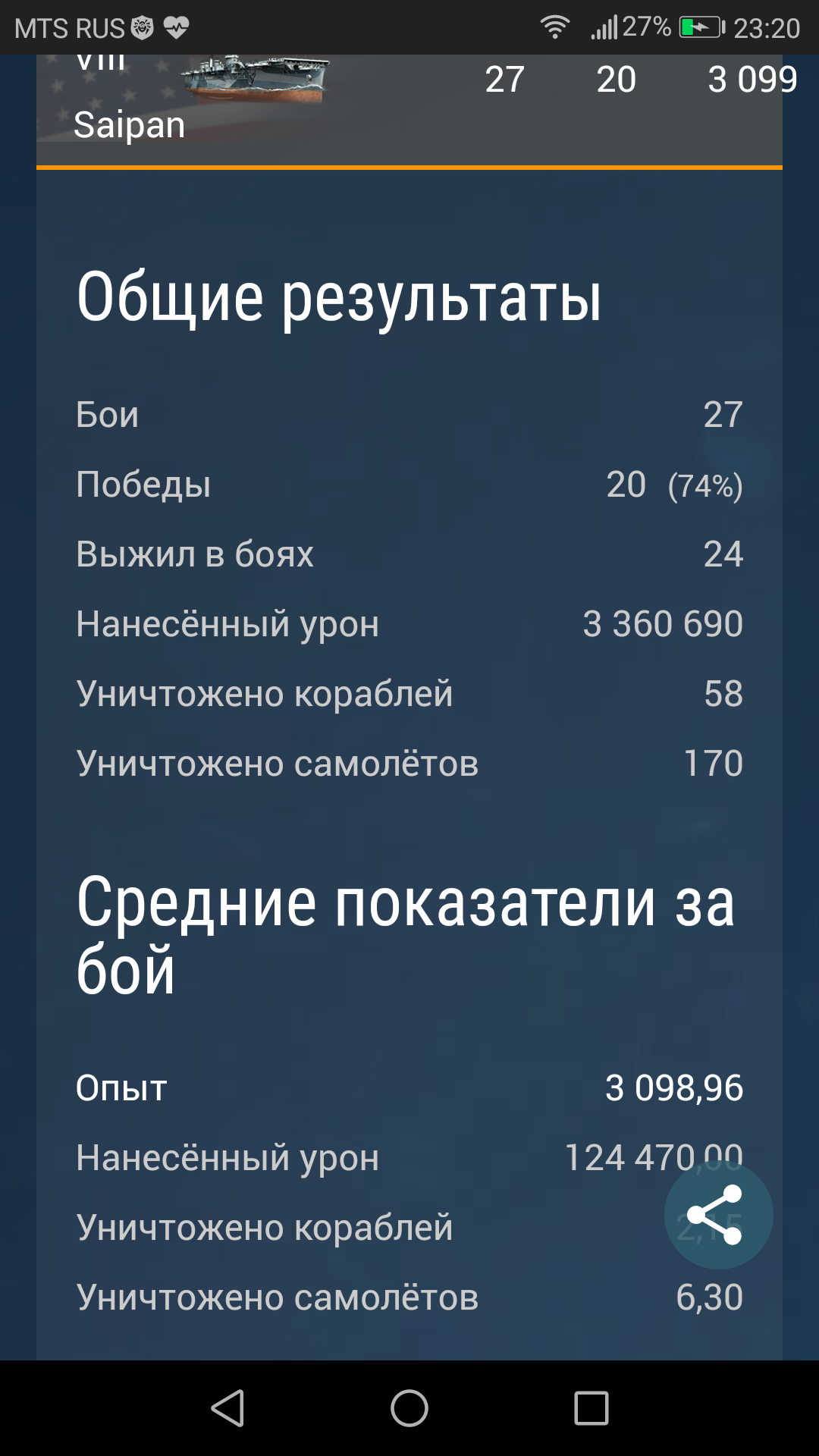Go back with system back button
The image size is (819, 1456).
(227, 1408)
